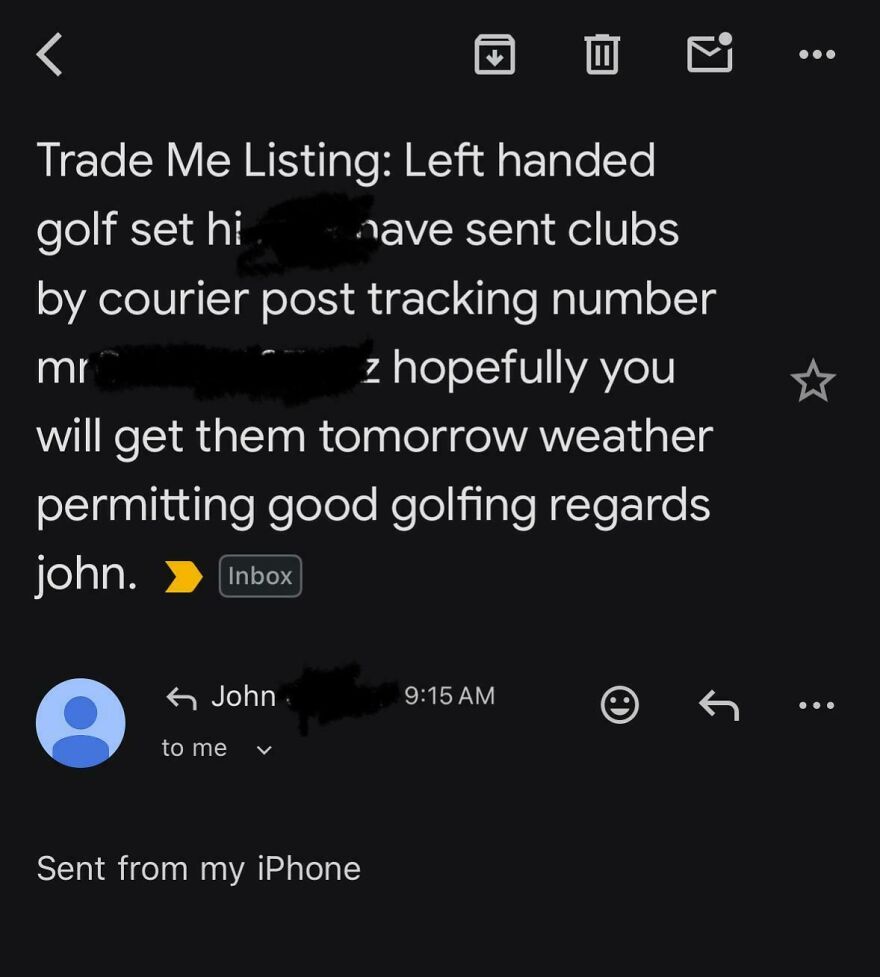Expand the 'to me' recipient details
The image size is (880, 977).
point(192,747)
